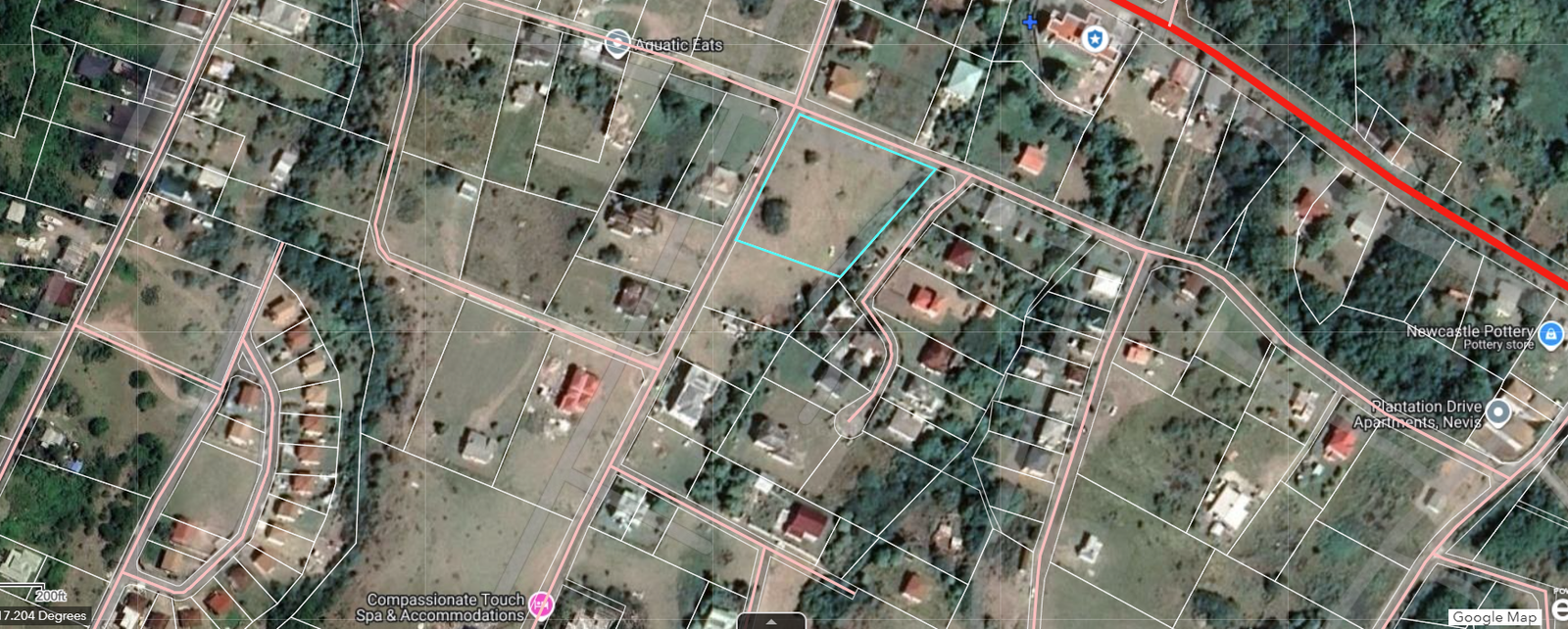Expand the bottom panel arrow handle
Viewport: 1568px width, 629px height.
771,621
